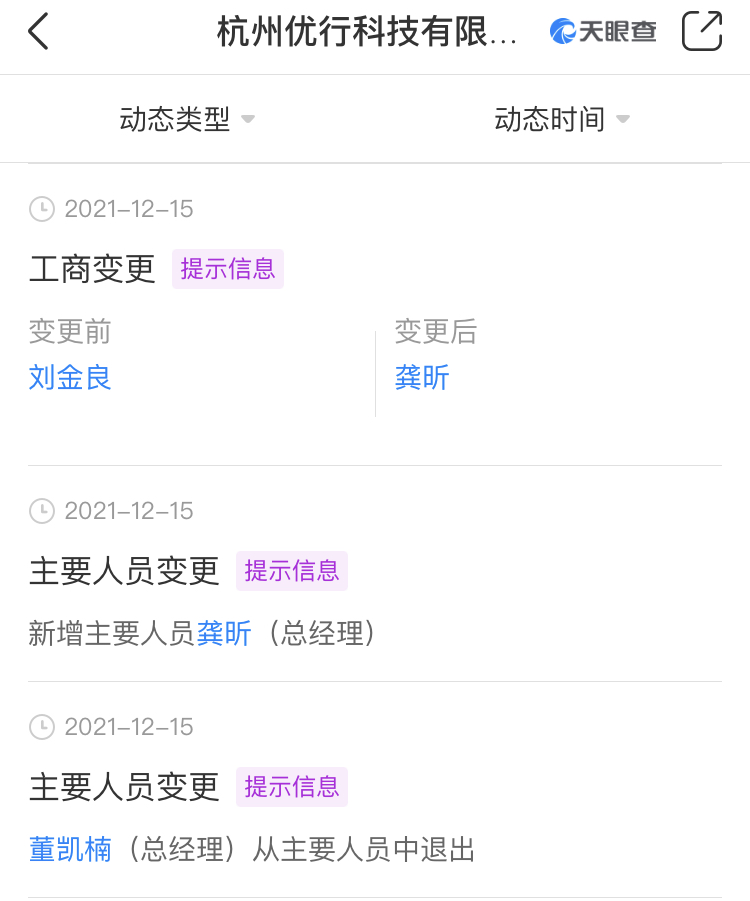Share this company page

coord(702,31)
